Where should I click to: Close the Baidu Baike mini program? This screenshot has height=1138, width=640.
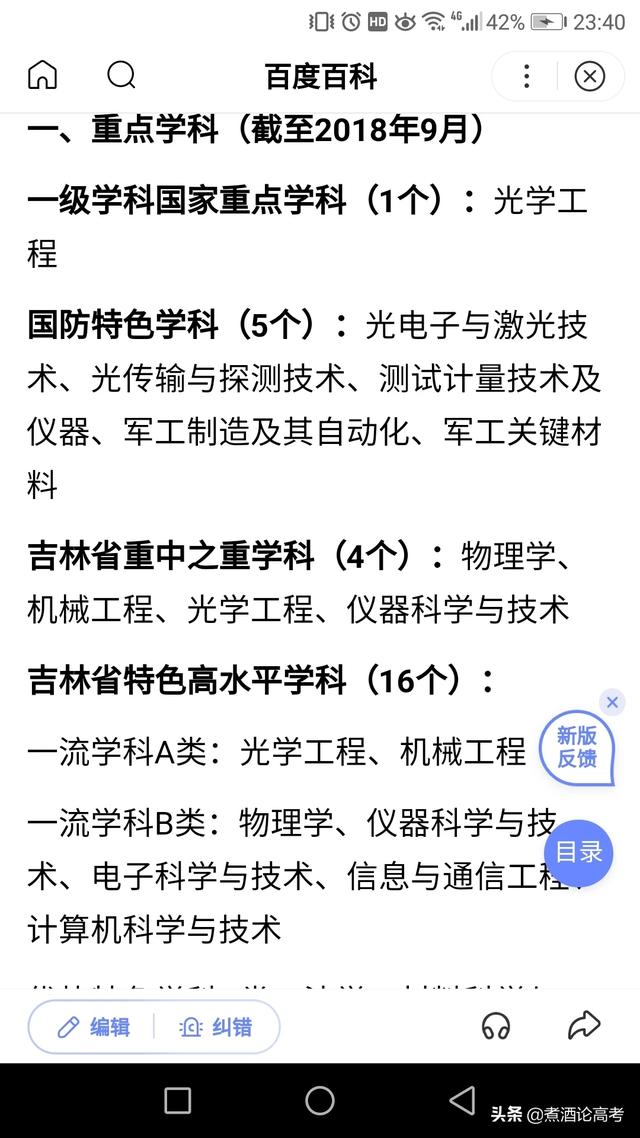point(590,76)
